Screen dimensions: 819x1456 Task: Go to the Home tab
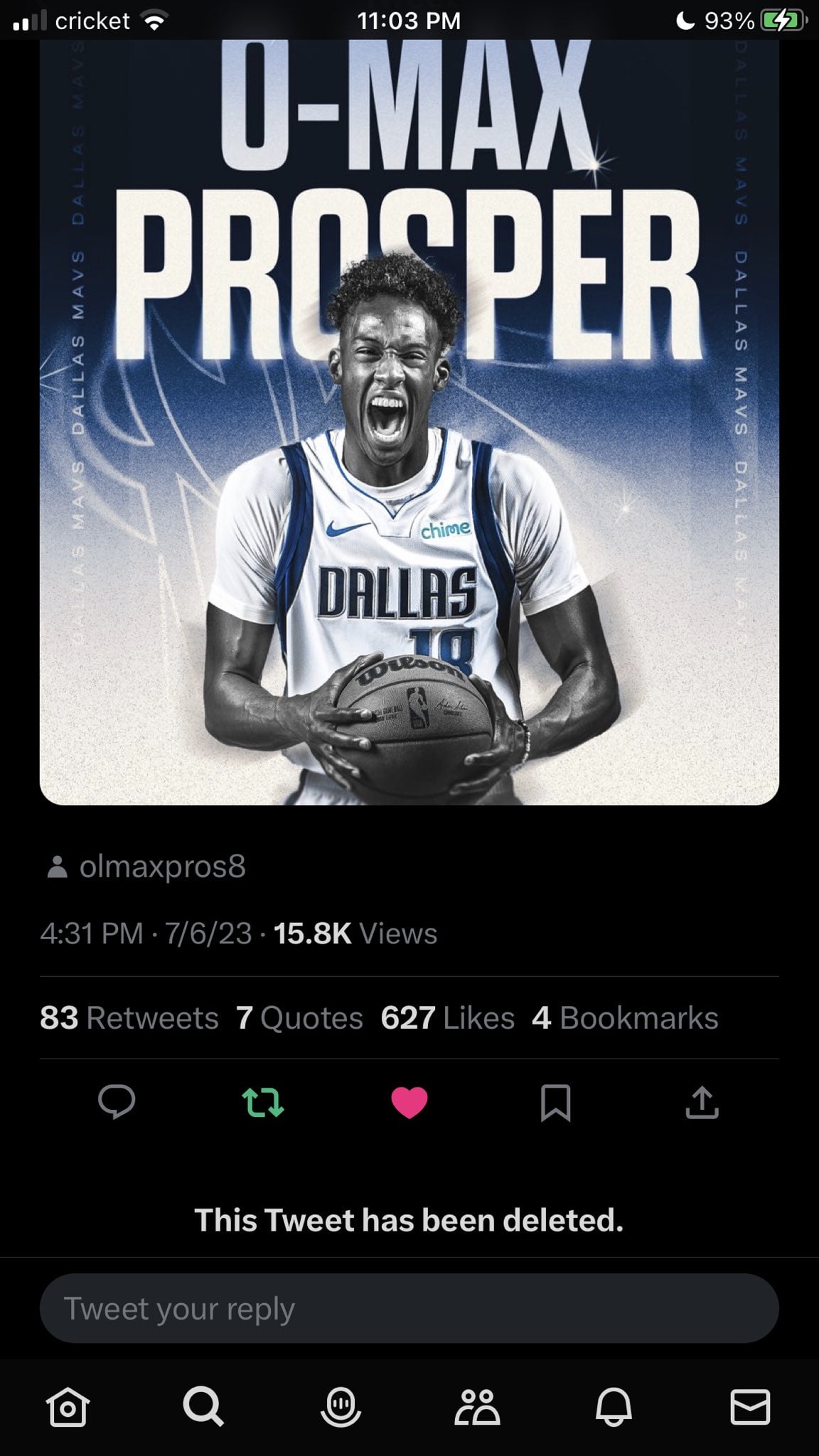coord(68,1407)
